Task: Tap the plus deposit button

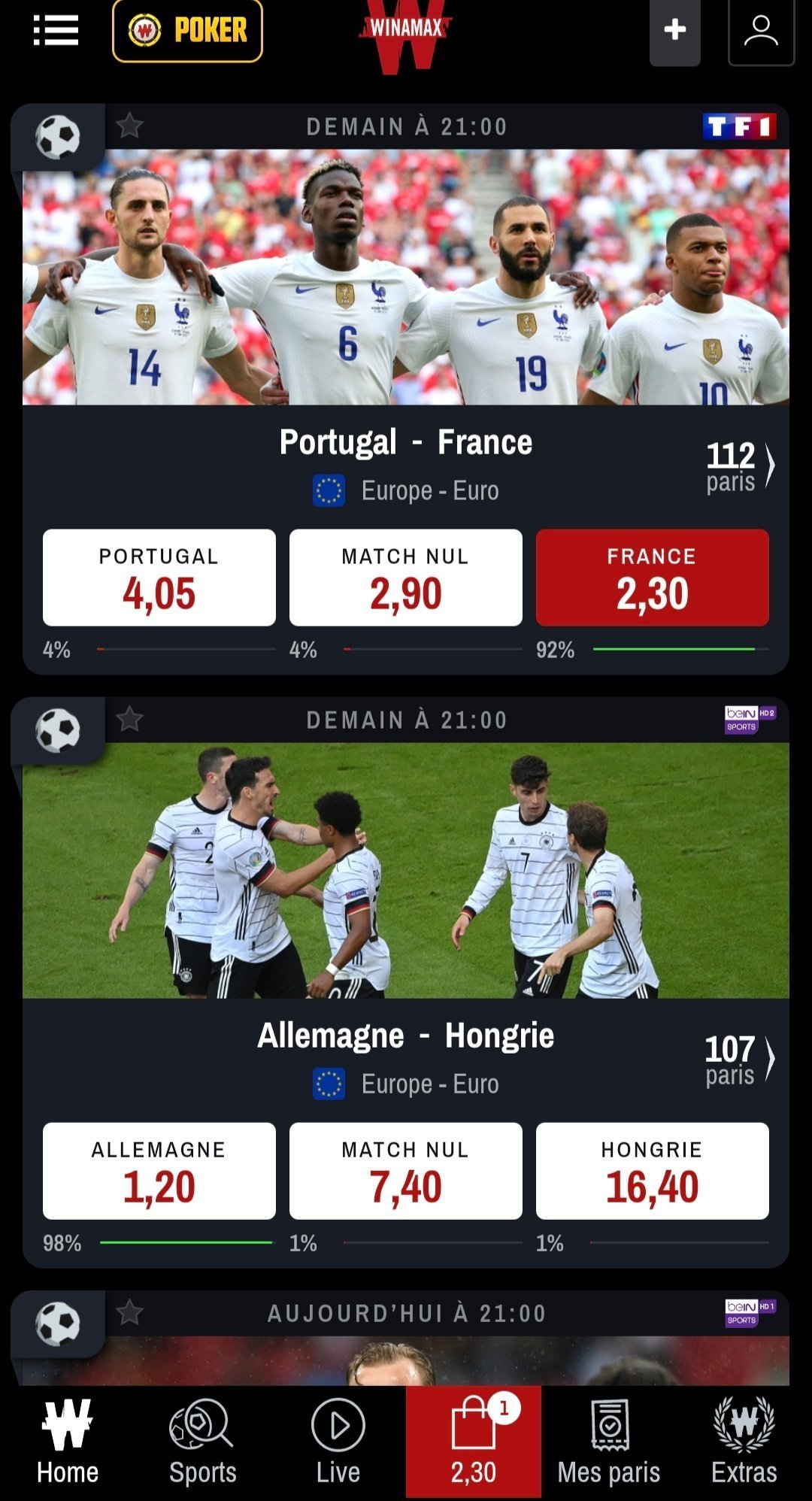Action: click(x=674, y=31)
